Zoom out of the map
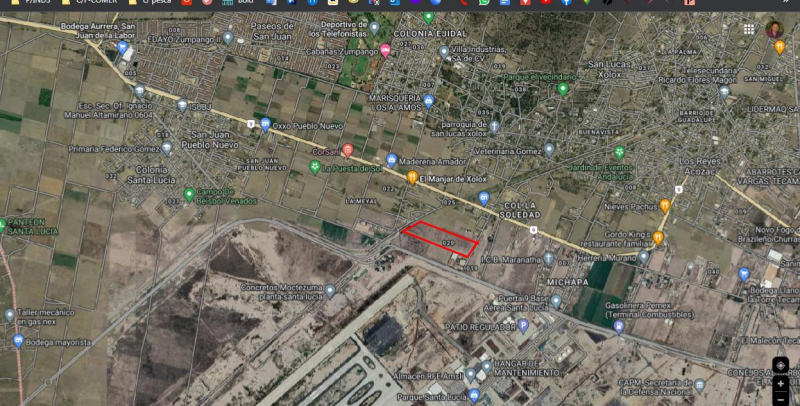800x406 pixels. (780, 399)
